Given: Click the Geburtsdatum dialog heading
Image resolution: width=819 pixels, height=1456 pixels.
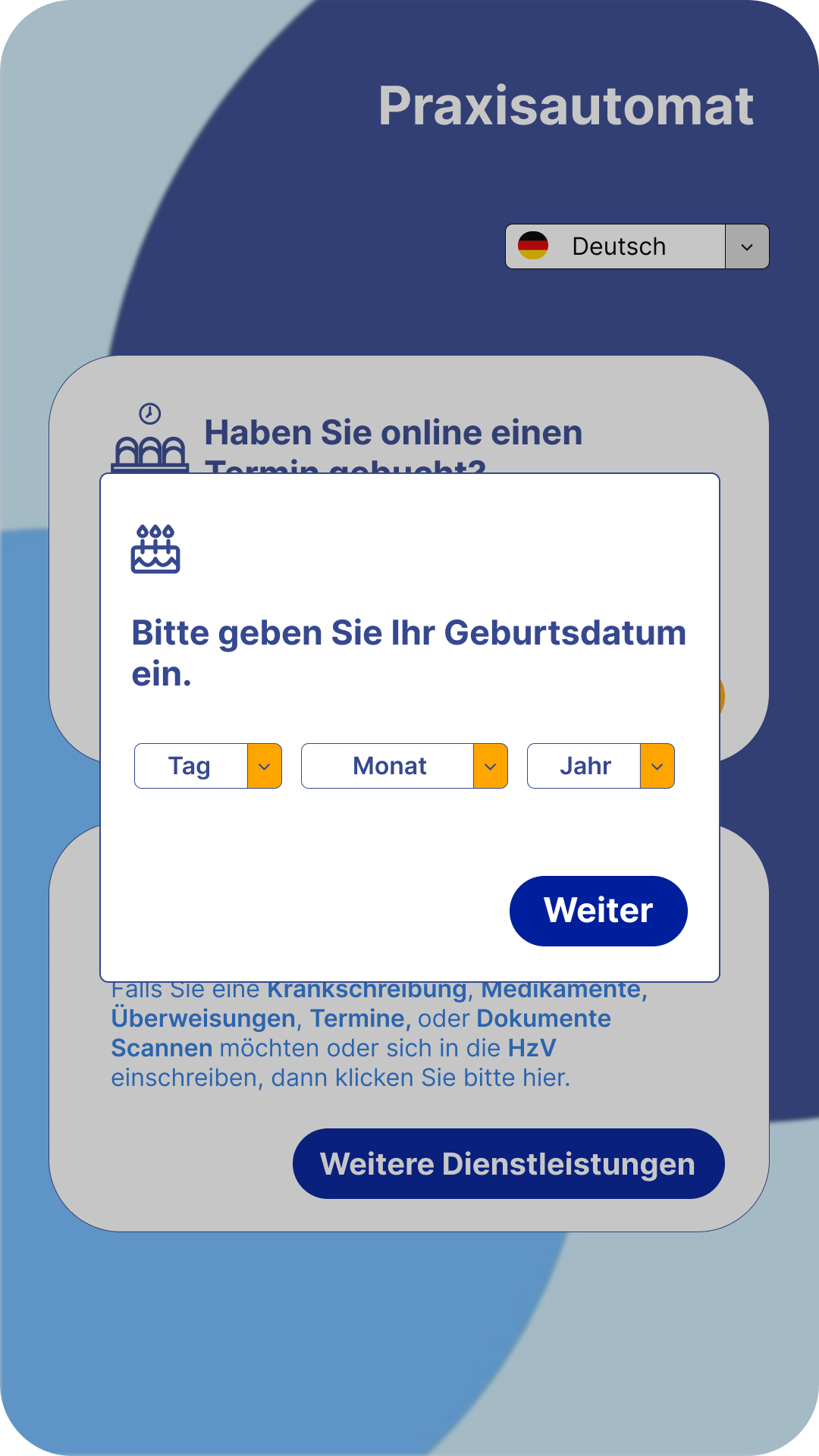Looking at the screenshot, I should pos(409,652).
